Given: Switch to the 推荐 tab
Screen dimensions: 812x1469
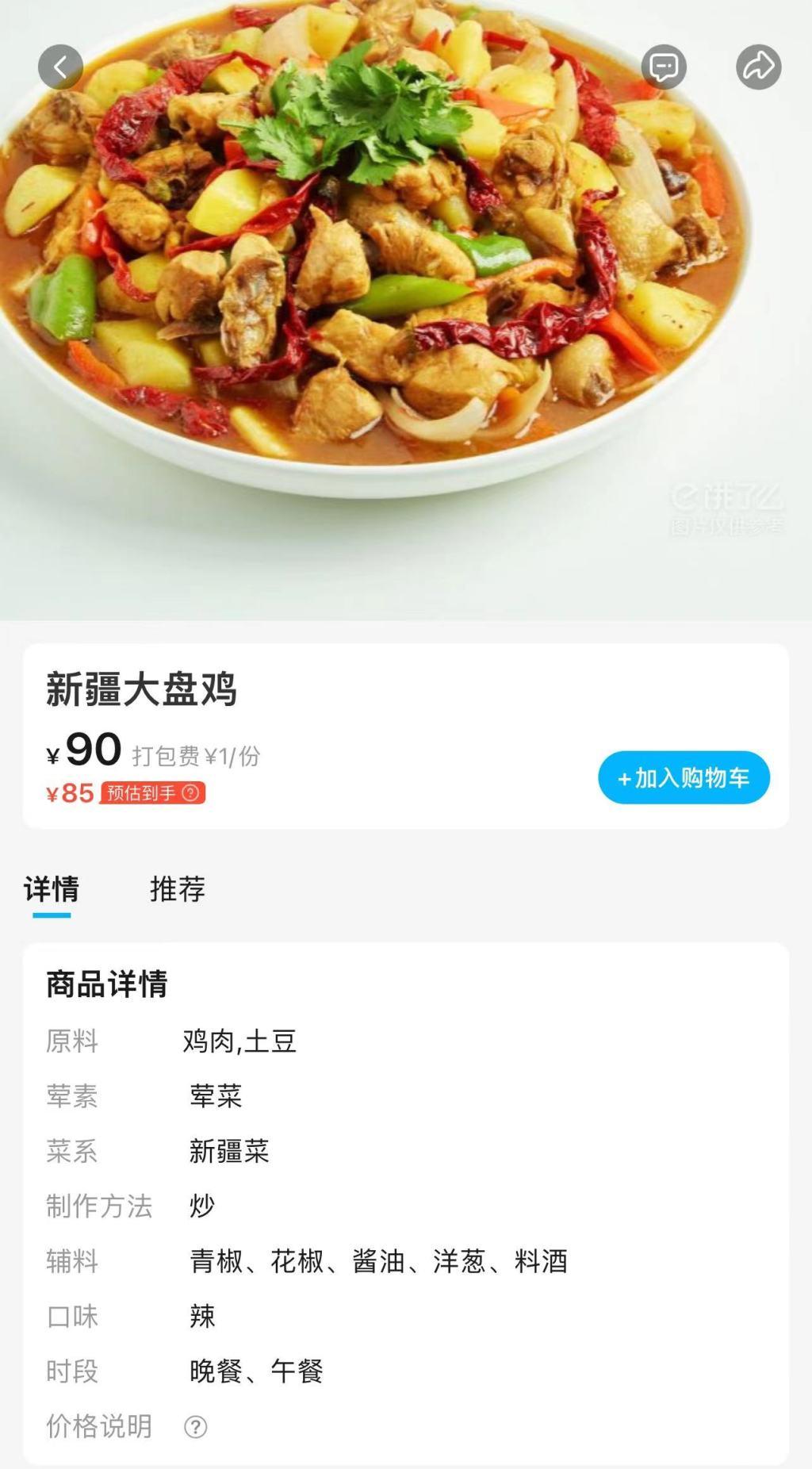Looking at the screenshot, I should pyautogui.click(x=178, y=888).
